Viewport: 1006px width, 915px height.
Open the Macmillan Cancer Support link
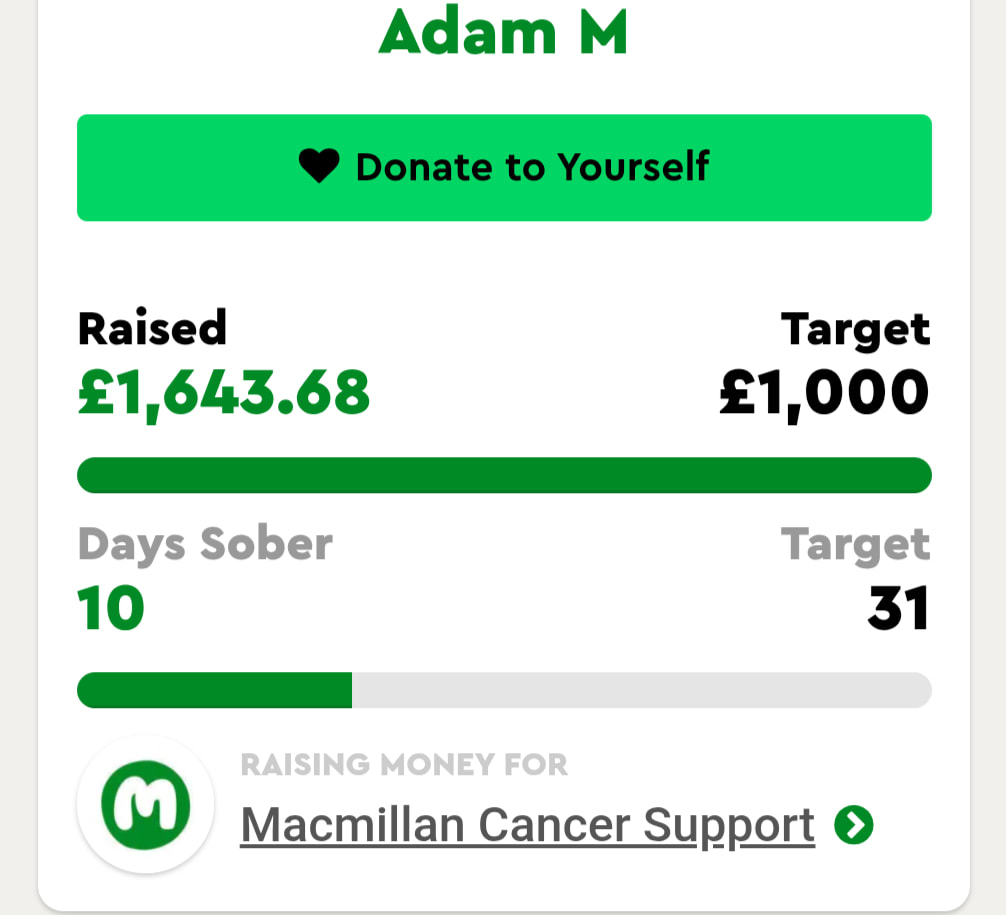point(527,825)
